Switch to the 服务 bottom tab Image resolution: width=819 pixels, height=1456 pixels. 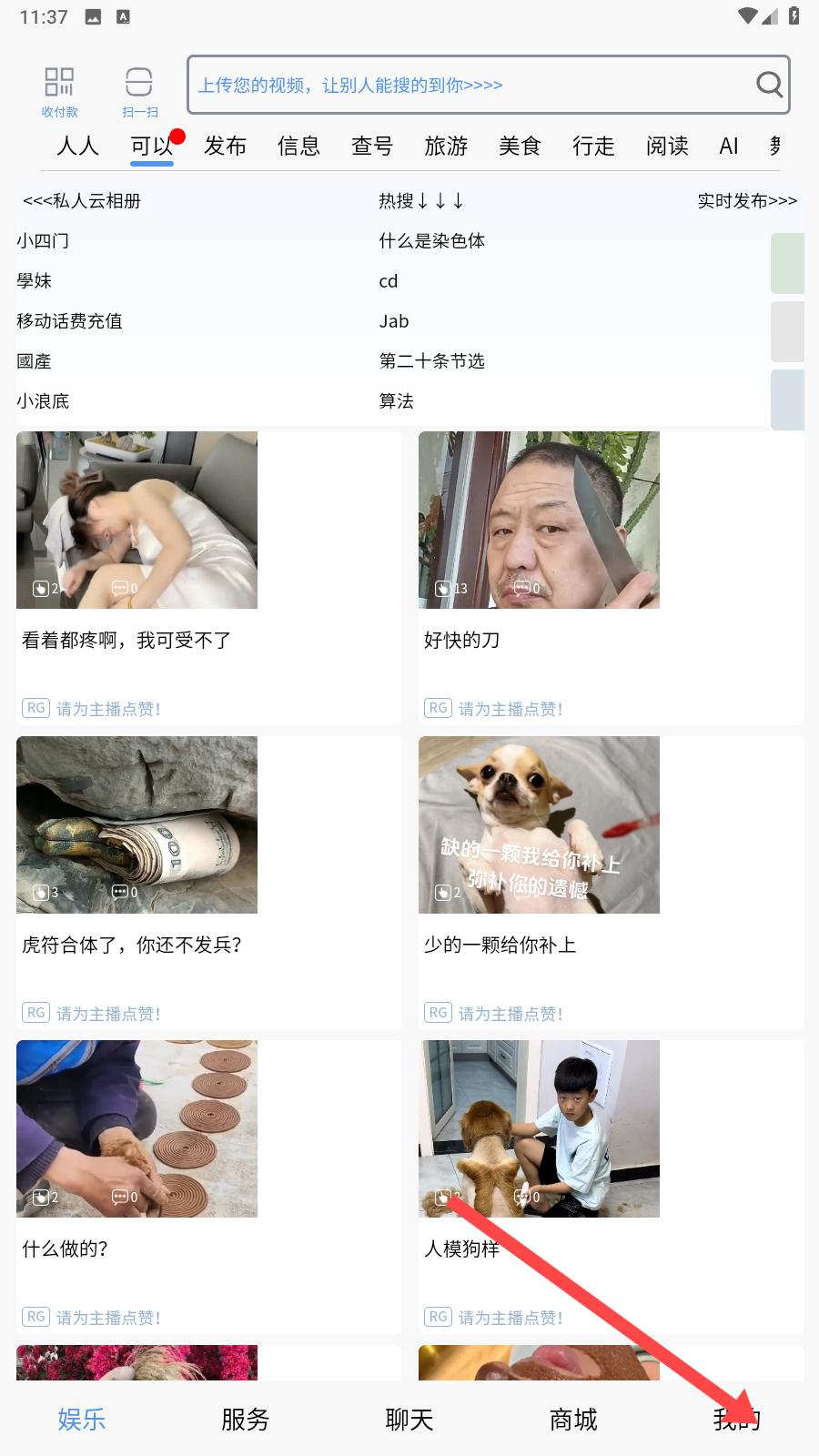pyautogui.click(x=246, y=1419)
